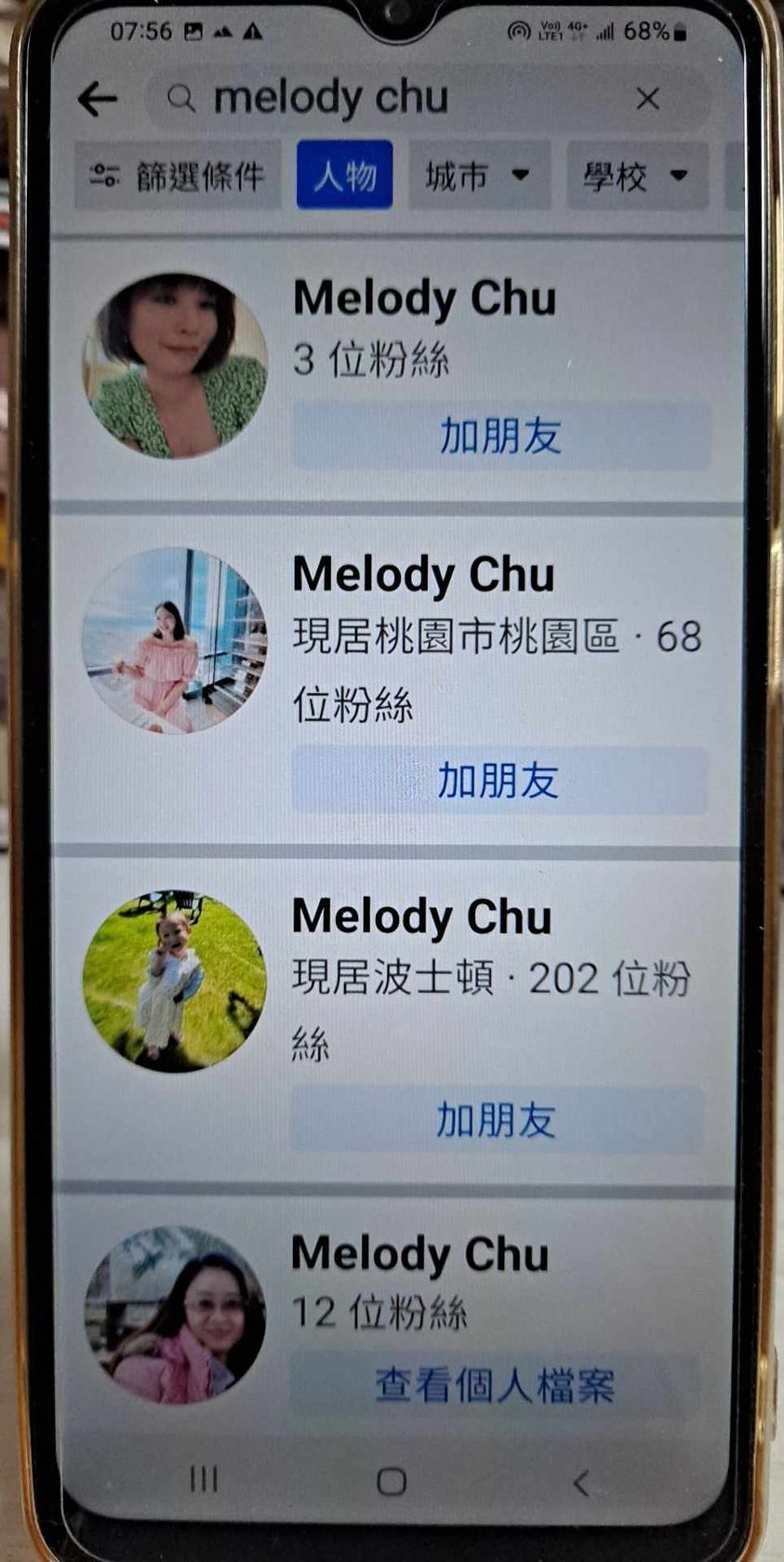This screenshot has width=784, height=1562.
Task: Tap 查看個人檔案 for Melody Chu with 12 位粉絲
Action: (x=495, y=1385)
